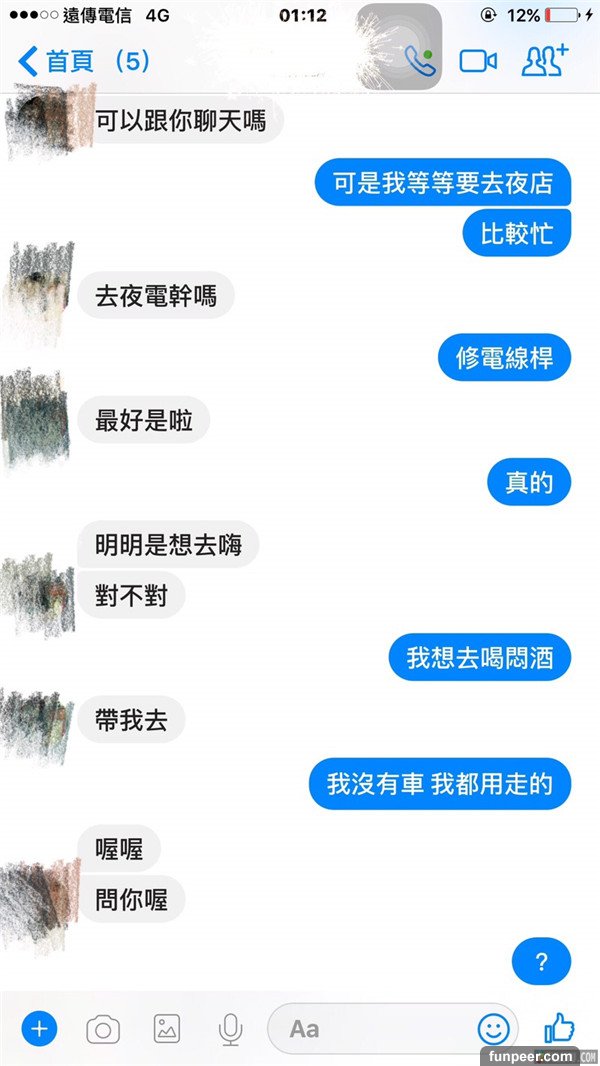
Task: Start a video call
Action: [478, 61]
